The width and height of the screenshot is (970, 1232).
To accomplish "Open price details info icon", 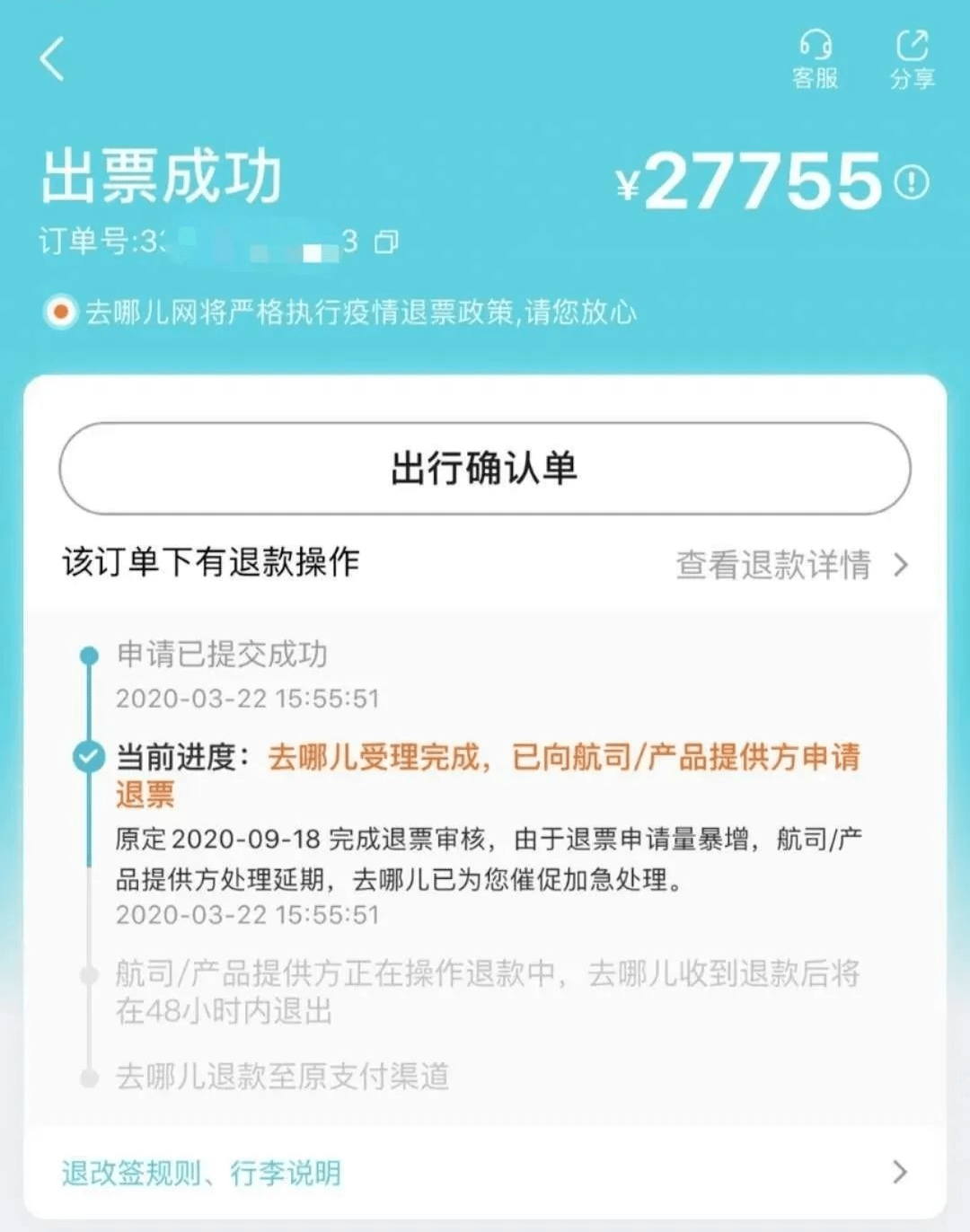I will [x=912, y=182].
